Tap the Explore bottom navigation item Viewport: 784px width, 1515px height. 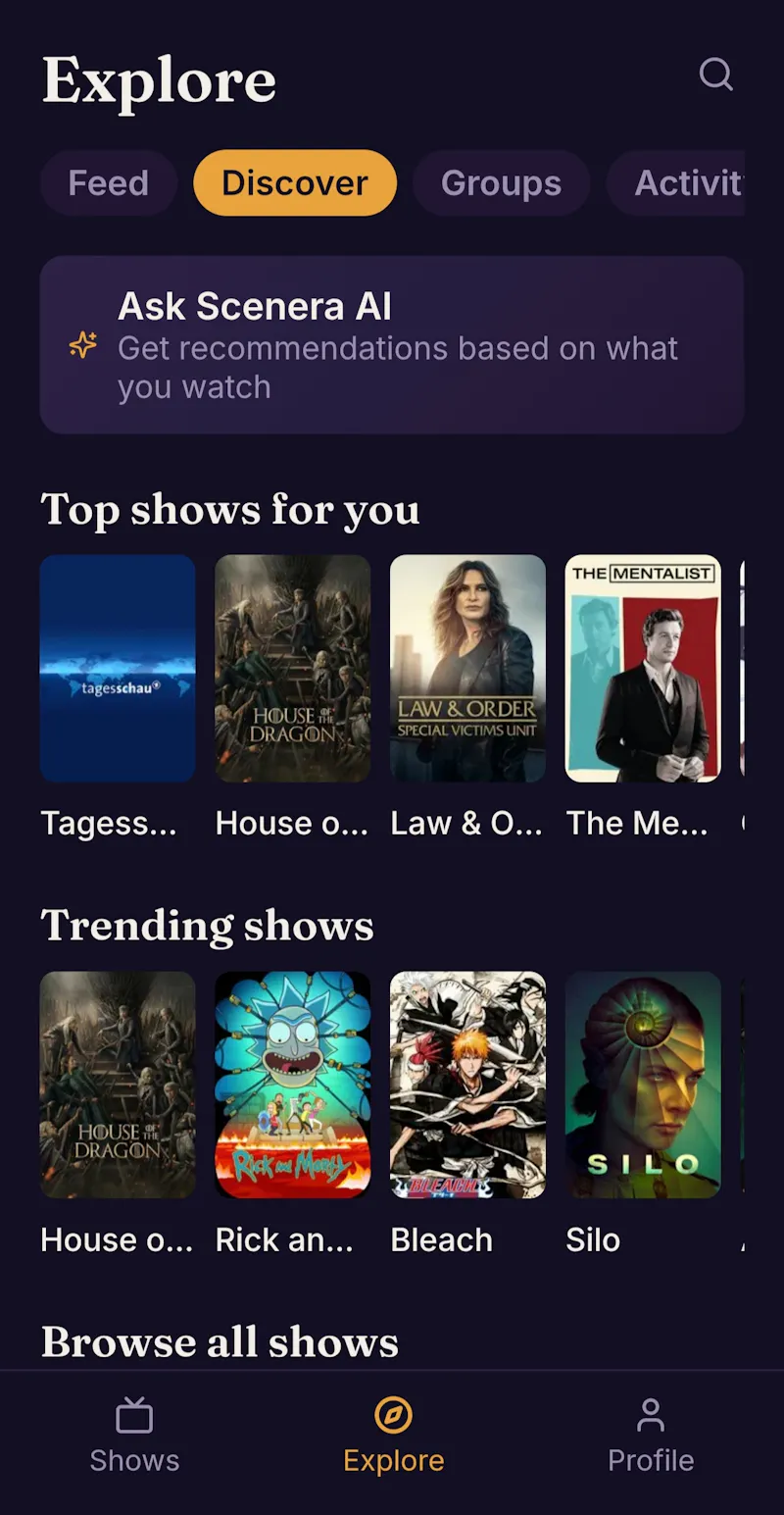click(393, 1437)
